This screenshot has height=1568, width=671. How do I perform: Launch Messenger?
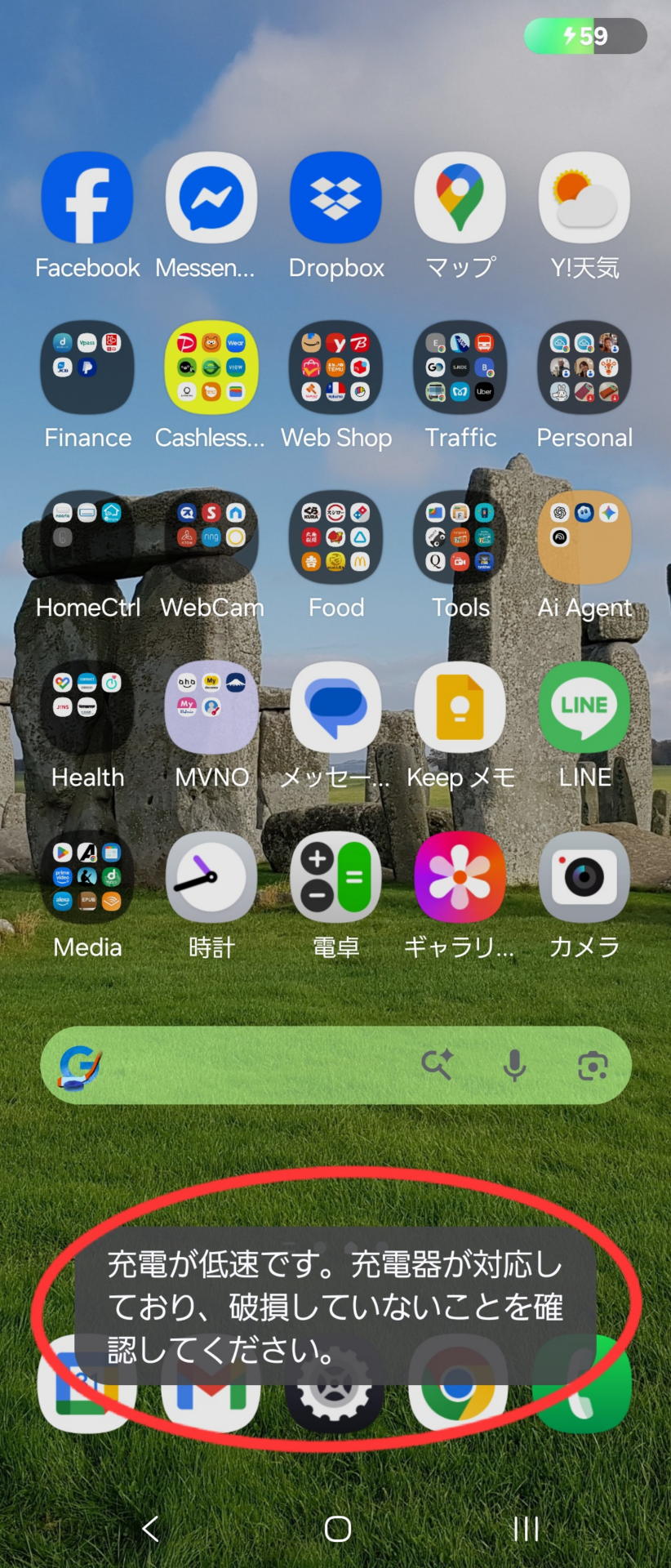coord(211,198)
